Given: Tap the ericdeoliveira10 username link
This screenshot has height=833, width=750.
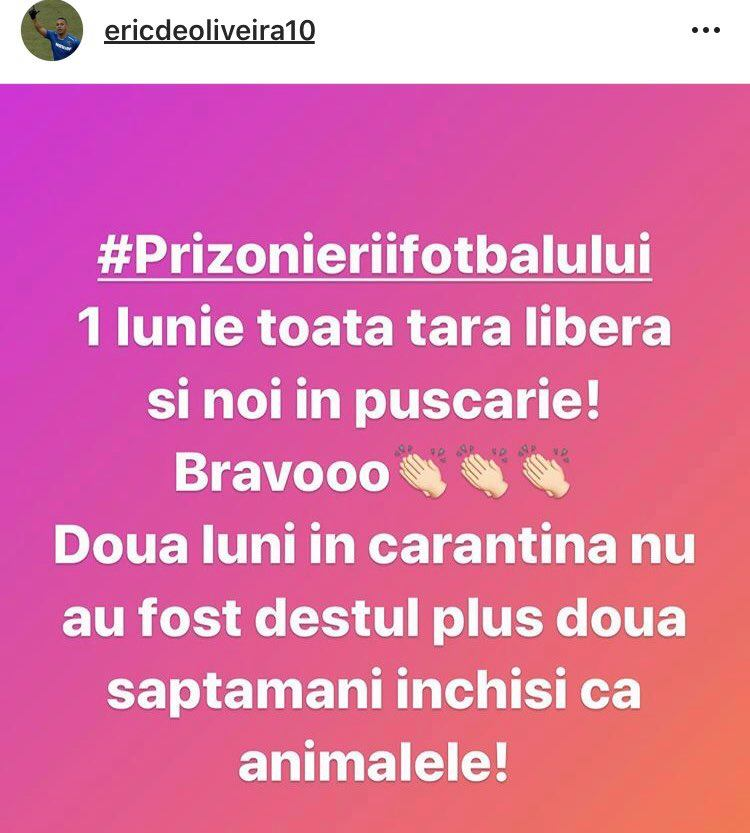Looking at the screenshot, I should coord(209,31).
